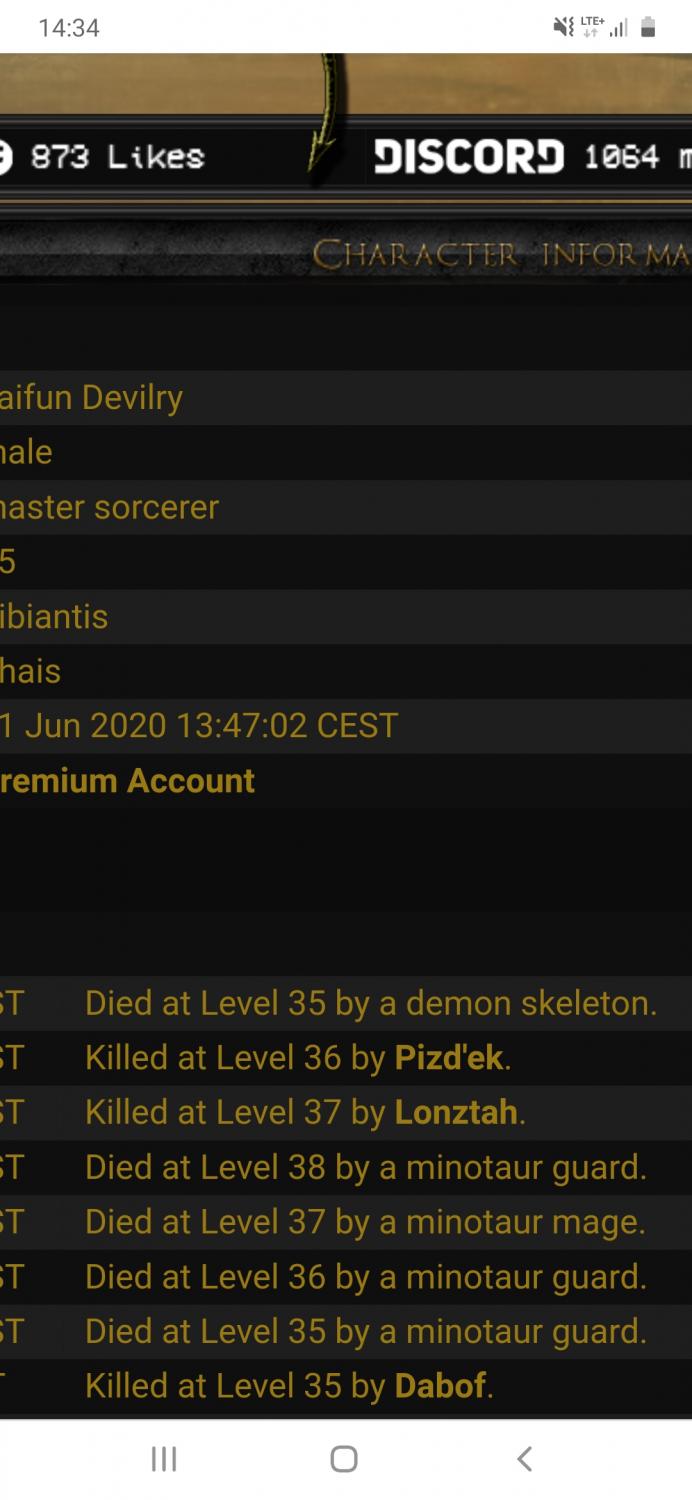Open the Dabof character link
The width and height of the screenshot is (692, 1500).
pyautogui.click(x=440, y=1386)
